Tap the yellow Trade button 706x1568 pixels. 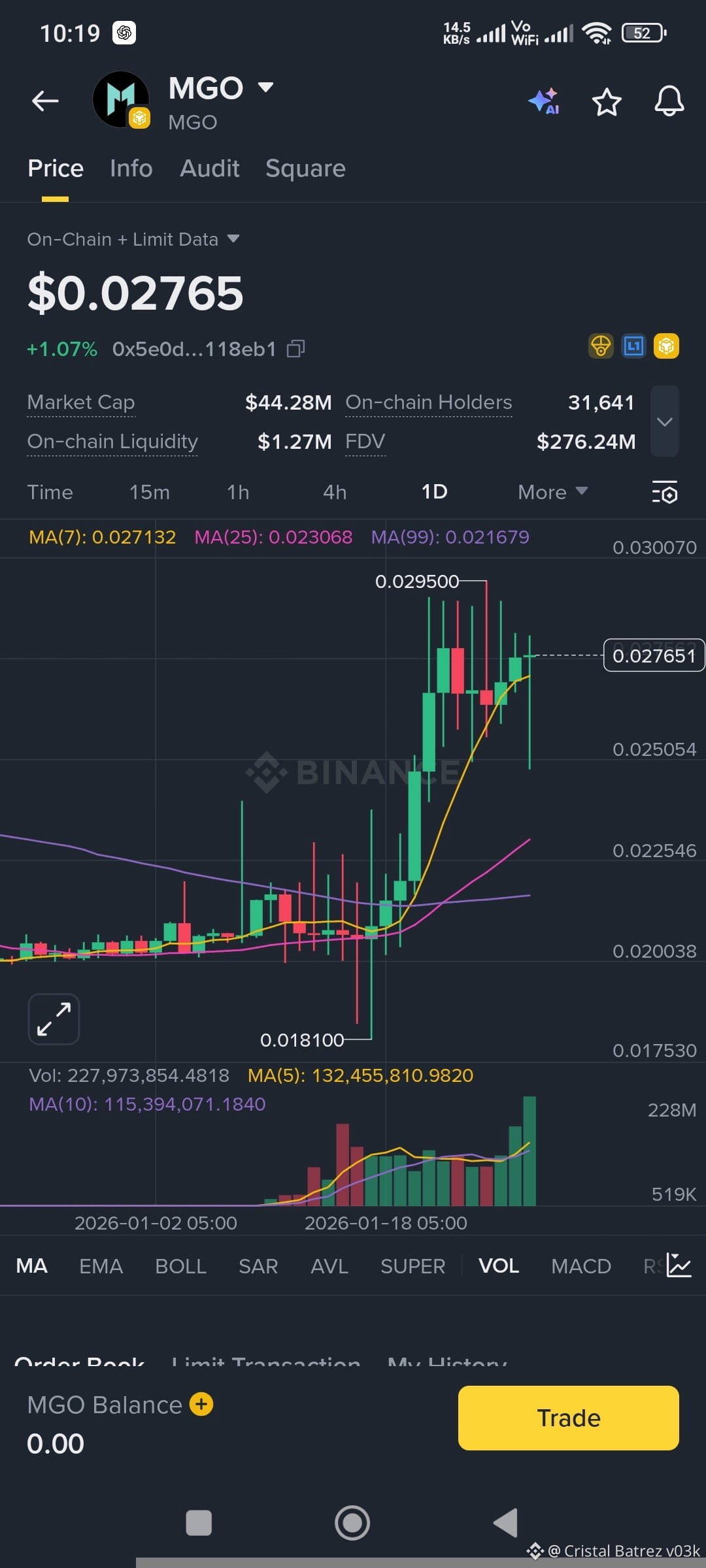point(568,1418)
